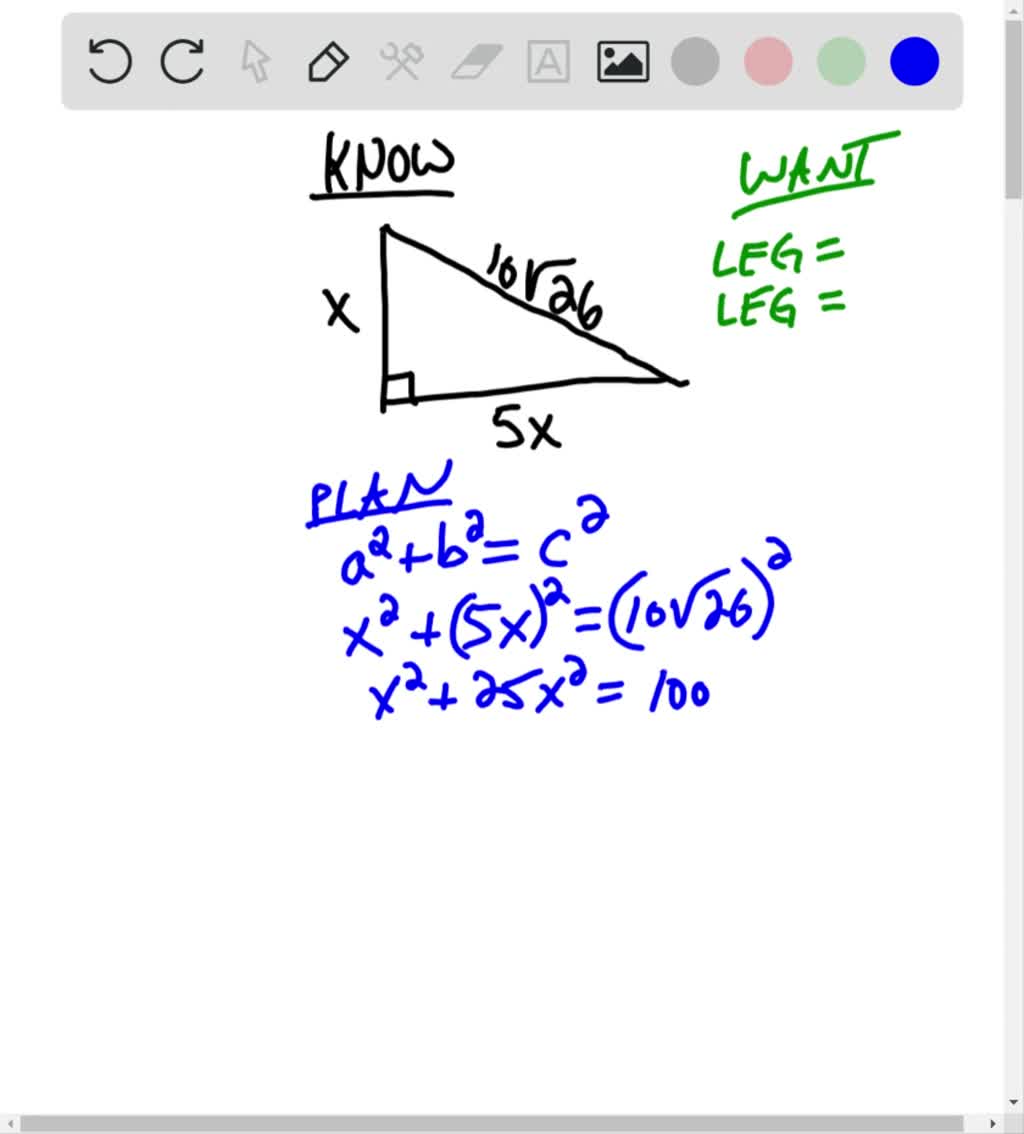Click the scroll-up arrow on the vertical scrollbar
This screenshot has width=1024, height=1134.
tap(1015, 8)
